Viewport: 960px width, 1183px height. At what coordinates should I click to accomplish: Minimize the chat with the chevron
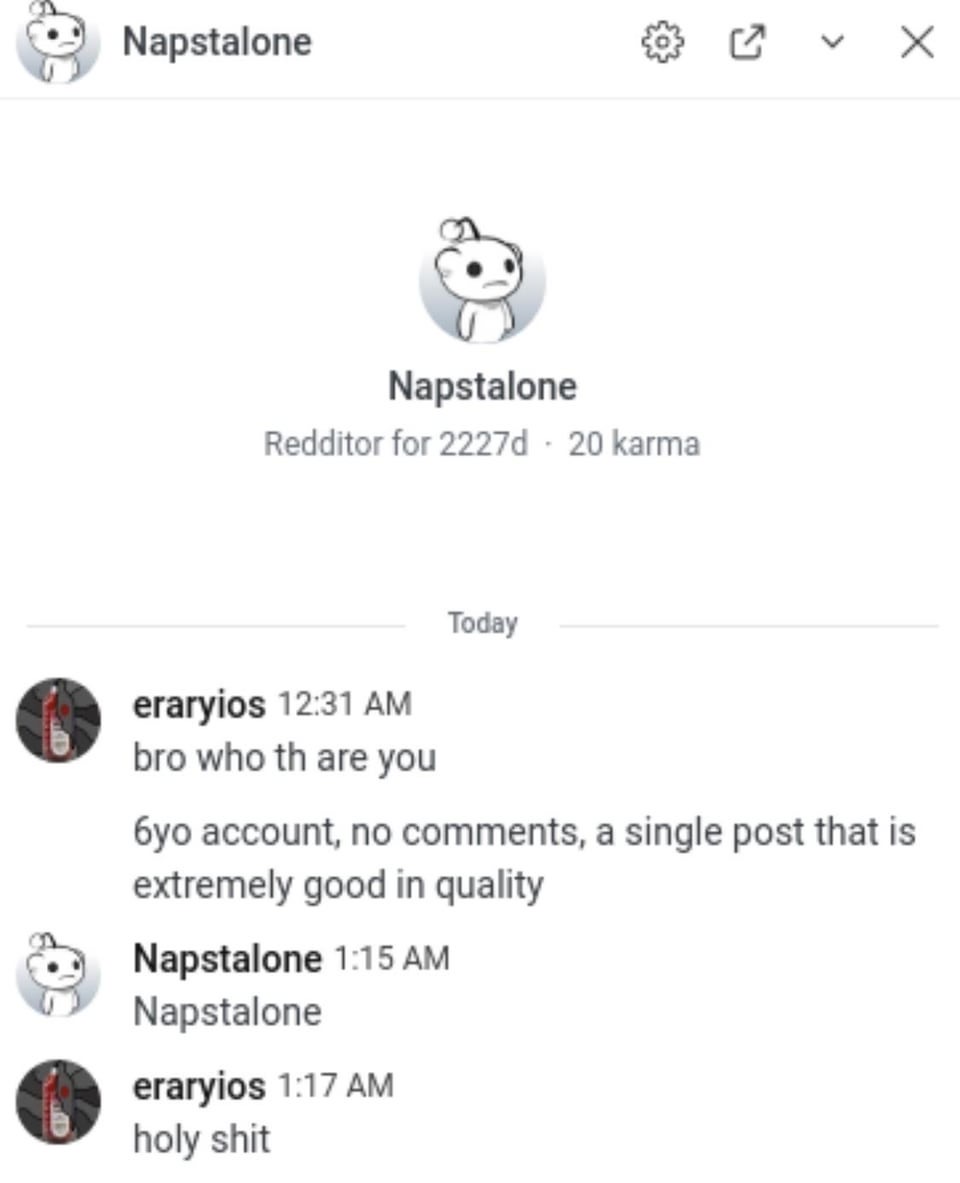click(831, 42)
